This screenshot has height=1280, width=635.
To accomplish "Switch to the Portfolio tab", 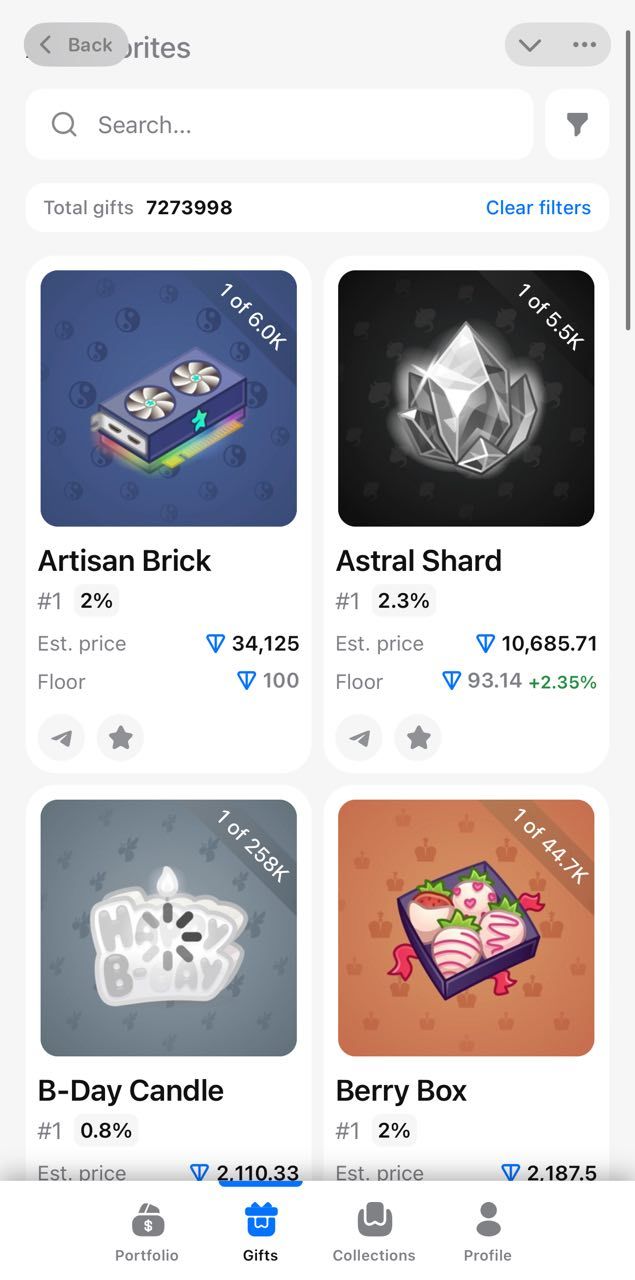I will click(x=147, y=1232).
